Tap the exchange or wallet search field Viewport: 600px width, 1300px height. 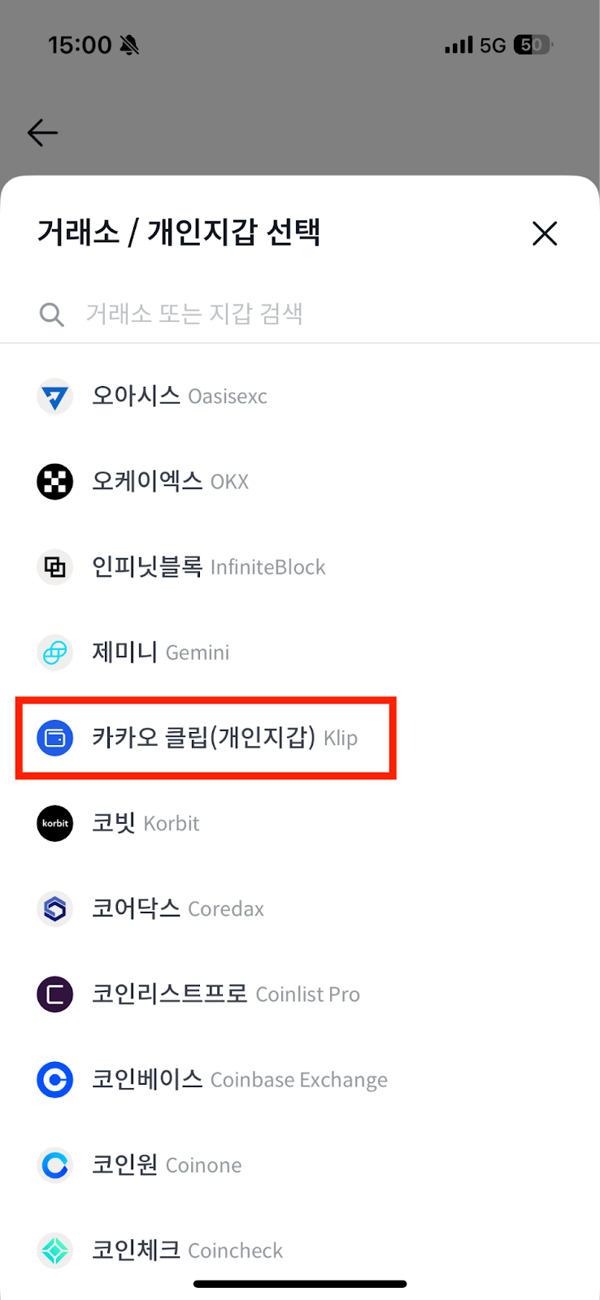[300, 314]
